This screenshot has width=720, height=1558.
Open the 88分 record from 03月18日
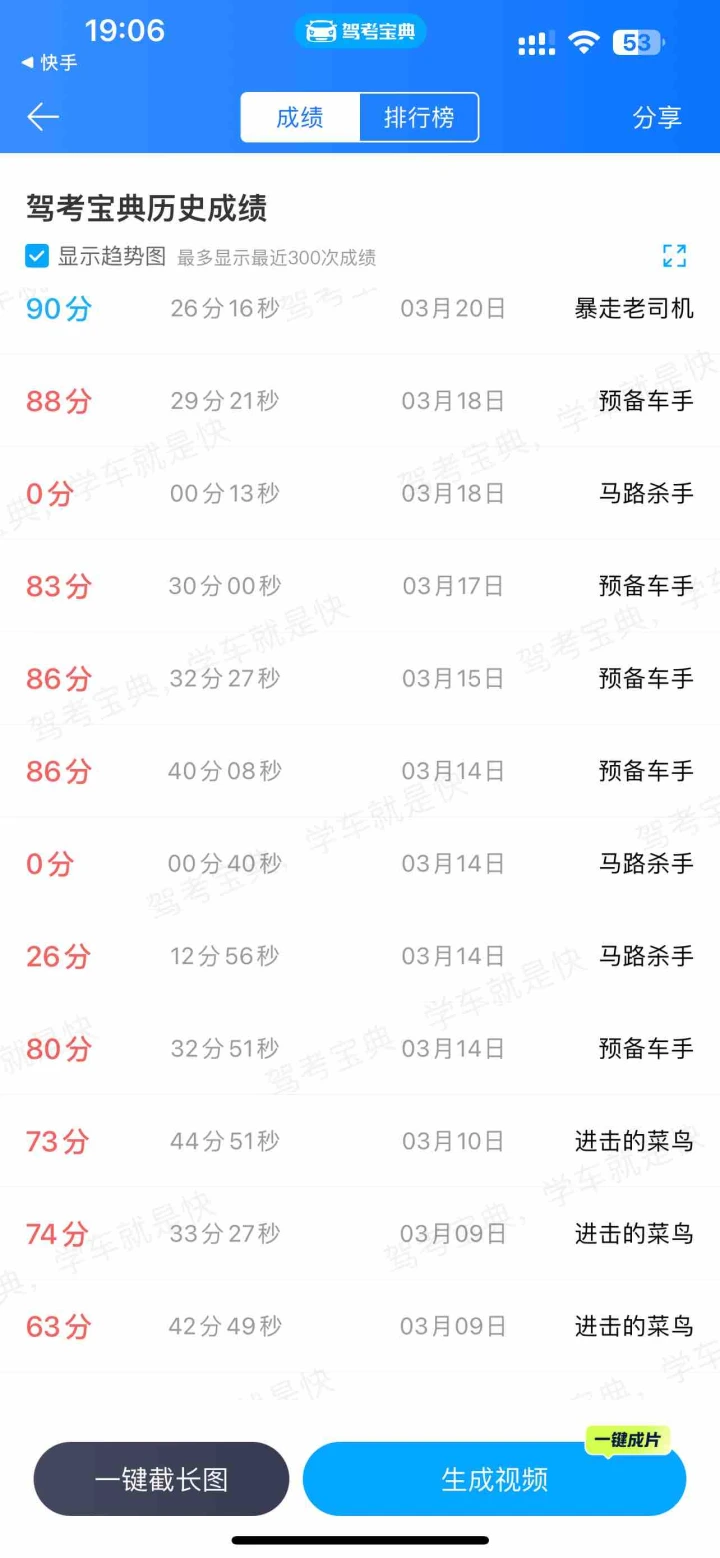point(360,401)
